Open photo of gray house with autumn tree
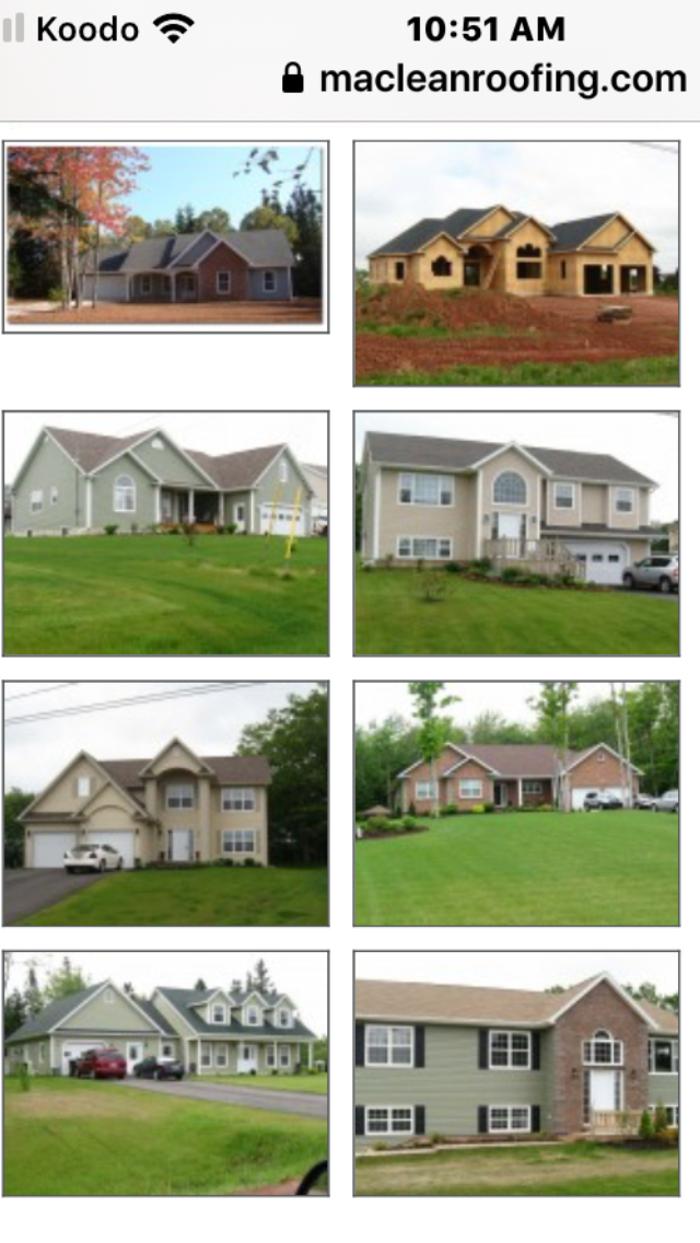Image resolution: width=700 pixels, height=1243 pixels. 165,236
